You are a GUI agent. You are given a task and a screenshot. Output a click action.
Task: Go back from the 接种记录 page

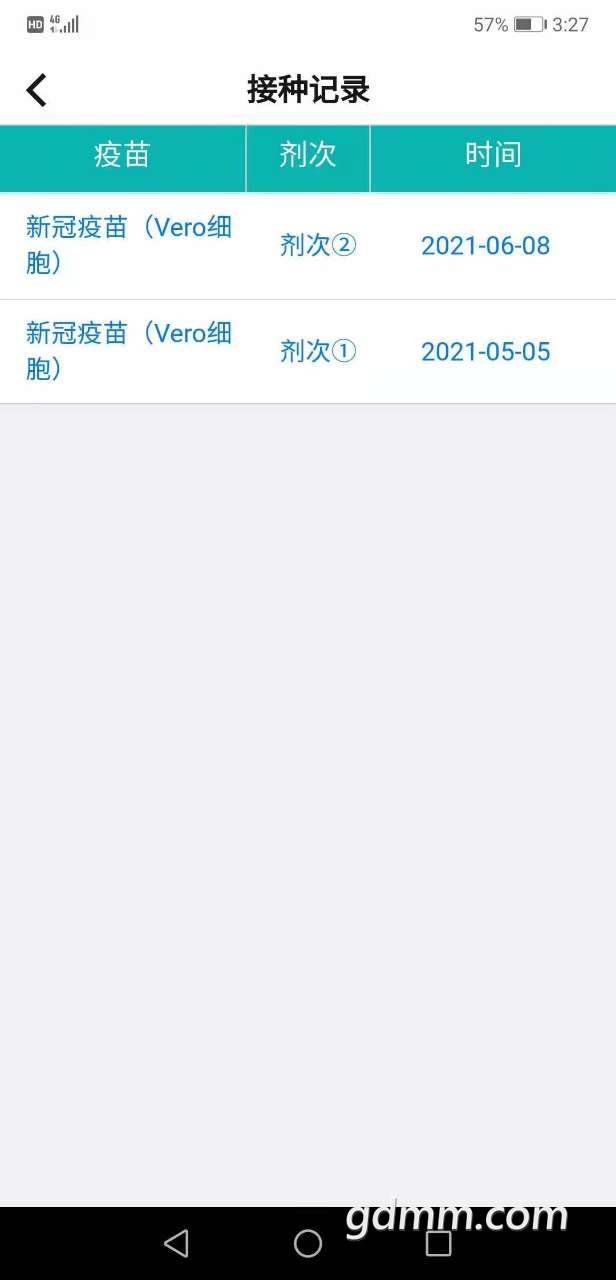(x=37, y=90)
